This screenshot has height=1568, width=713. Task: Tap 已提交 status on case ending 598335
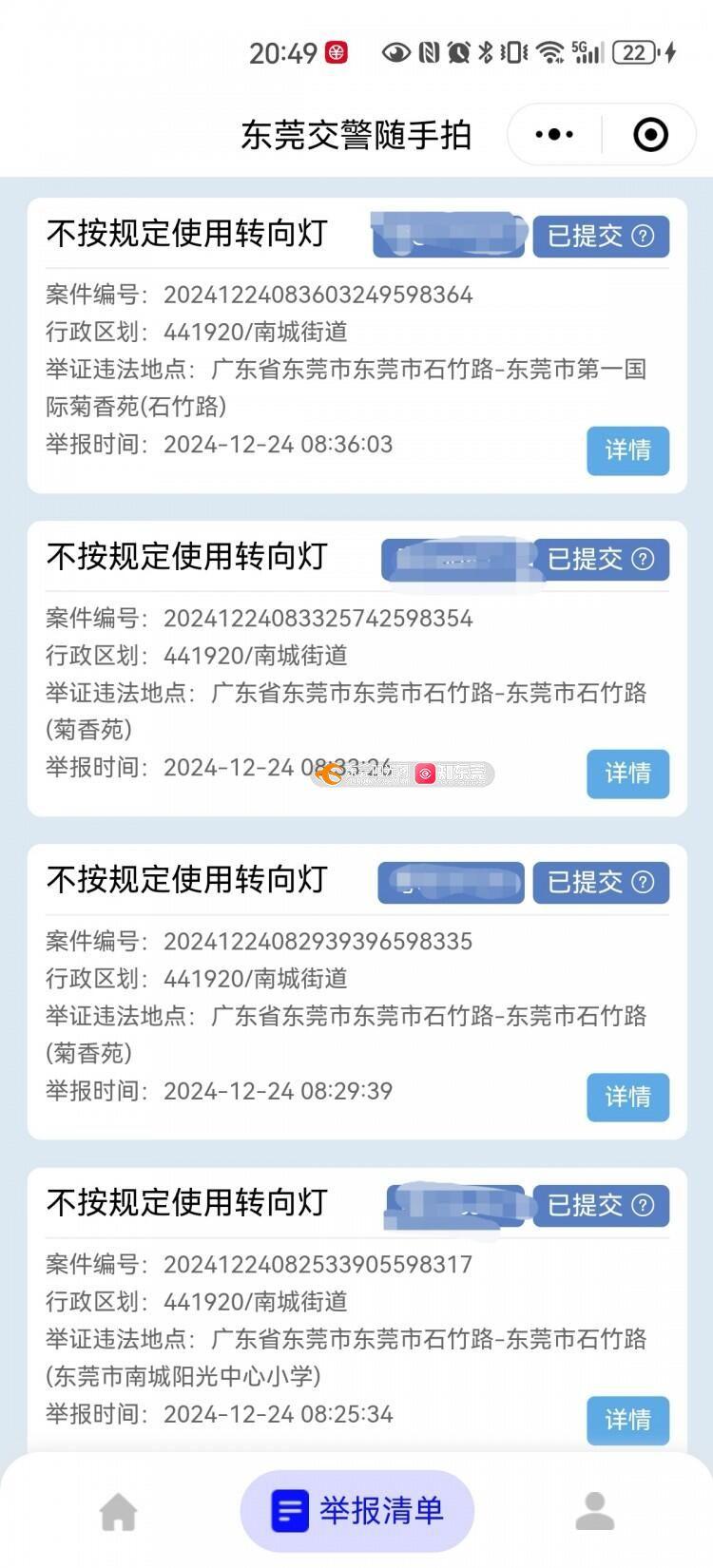[x=601, y=882]
